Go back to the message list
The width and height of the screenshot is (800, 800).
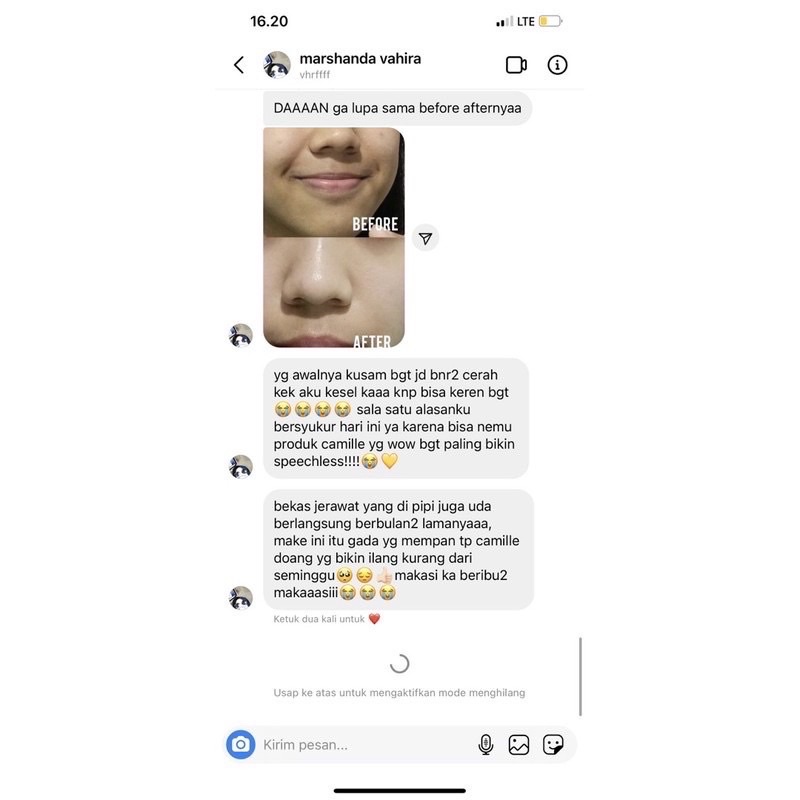(239, 65)
